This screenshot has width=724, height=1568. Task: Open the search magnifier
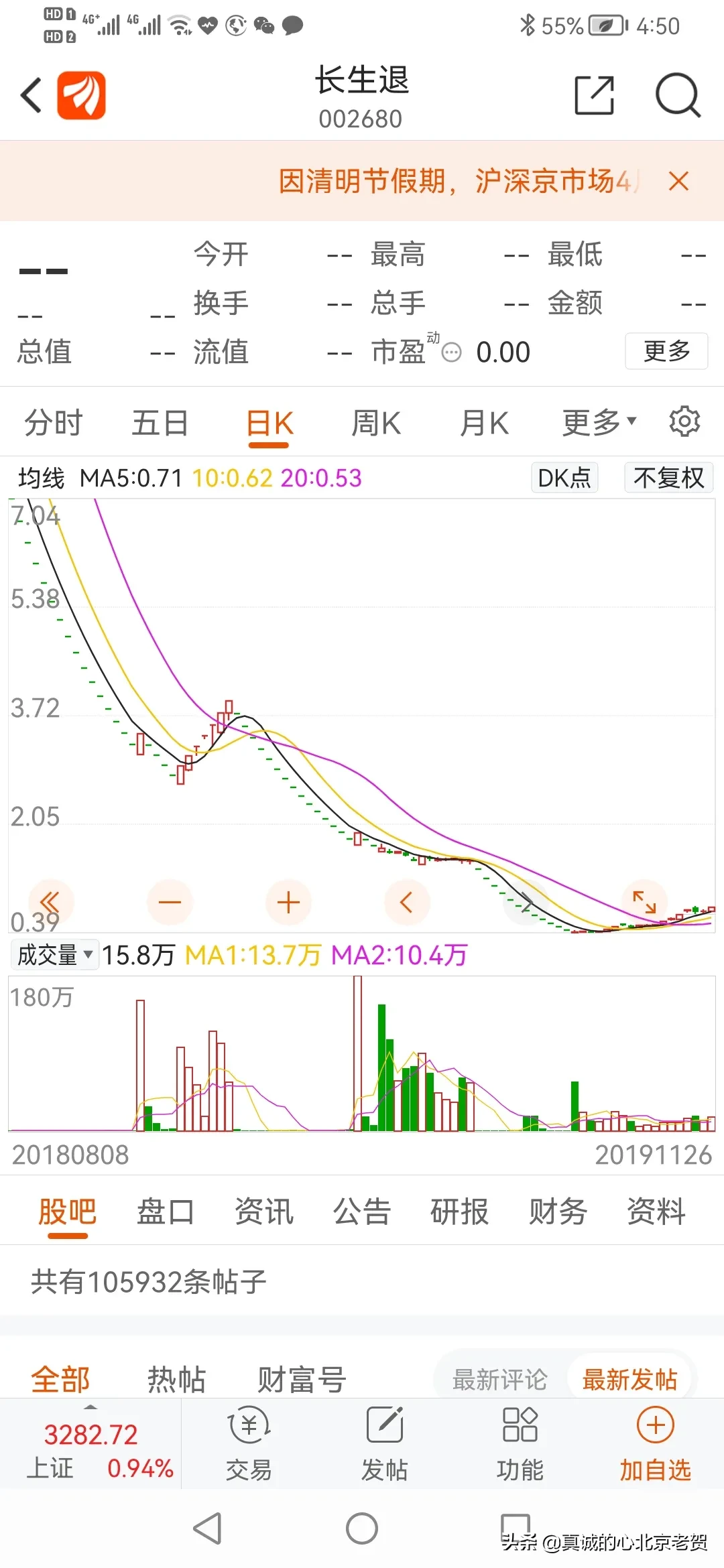(678, 95)
